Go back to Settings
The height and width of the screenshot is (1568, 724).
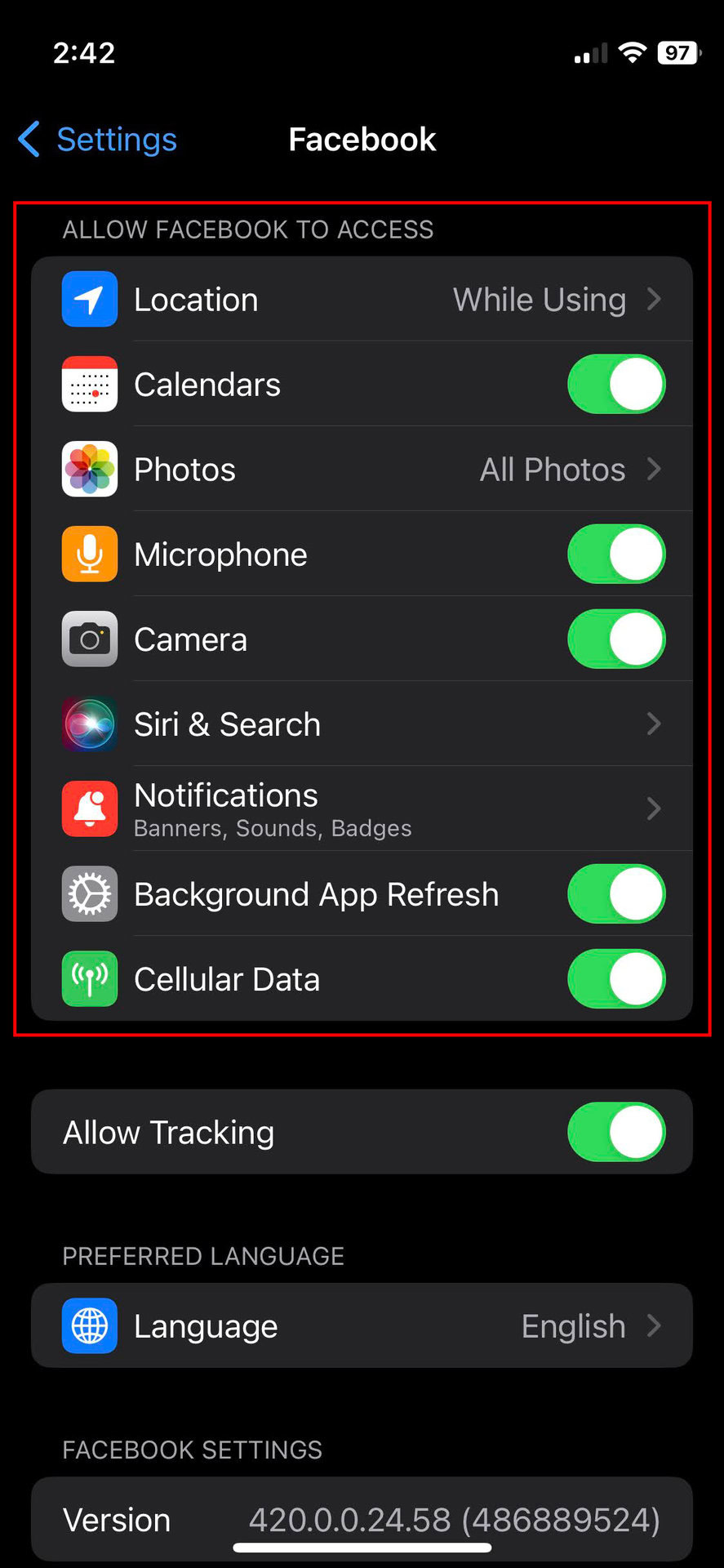(x=95, y=139)
